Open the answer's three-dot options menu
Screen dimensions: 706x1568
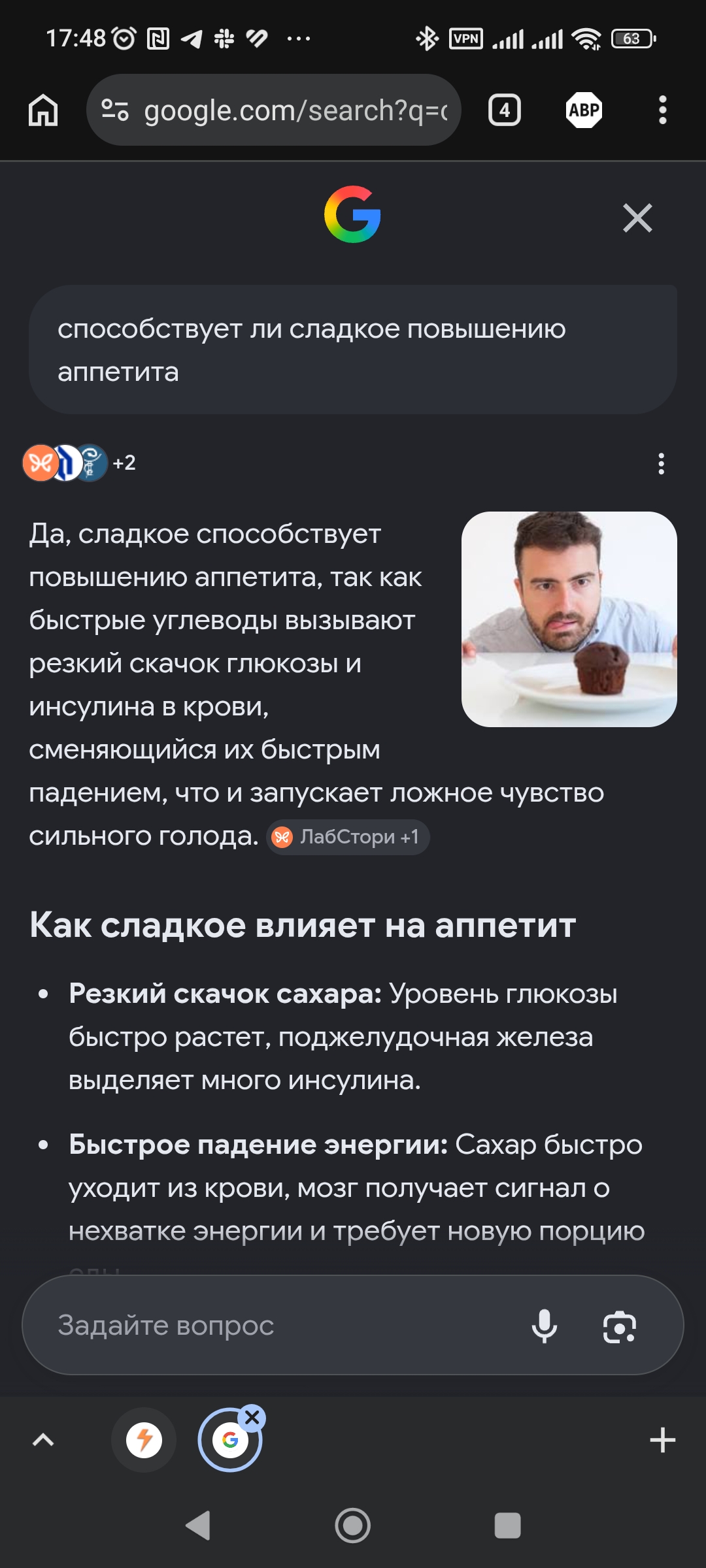click(x=662, y=464)
